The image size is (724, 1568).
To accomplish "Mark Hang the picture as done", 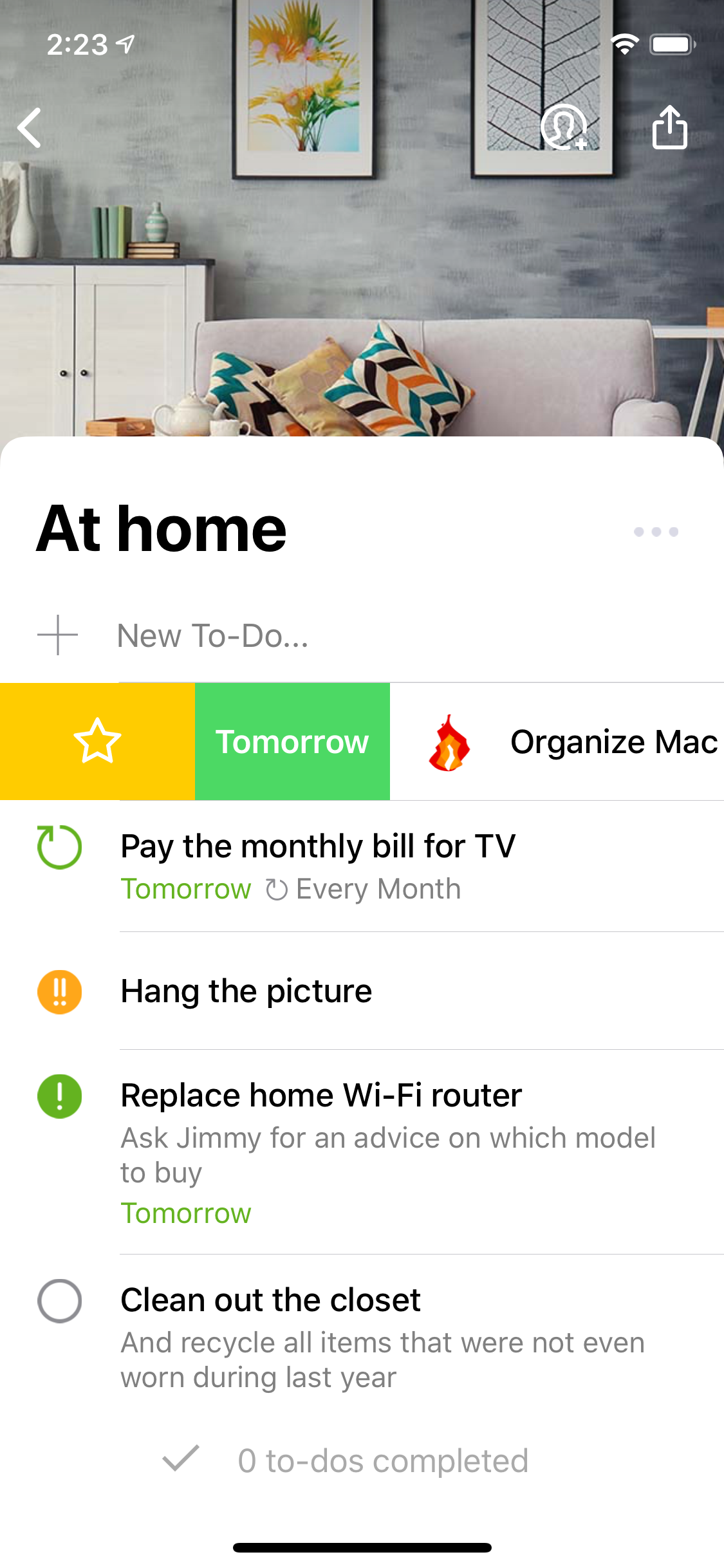I will tap(59, 992).
